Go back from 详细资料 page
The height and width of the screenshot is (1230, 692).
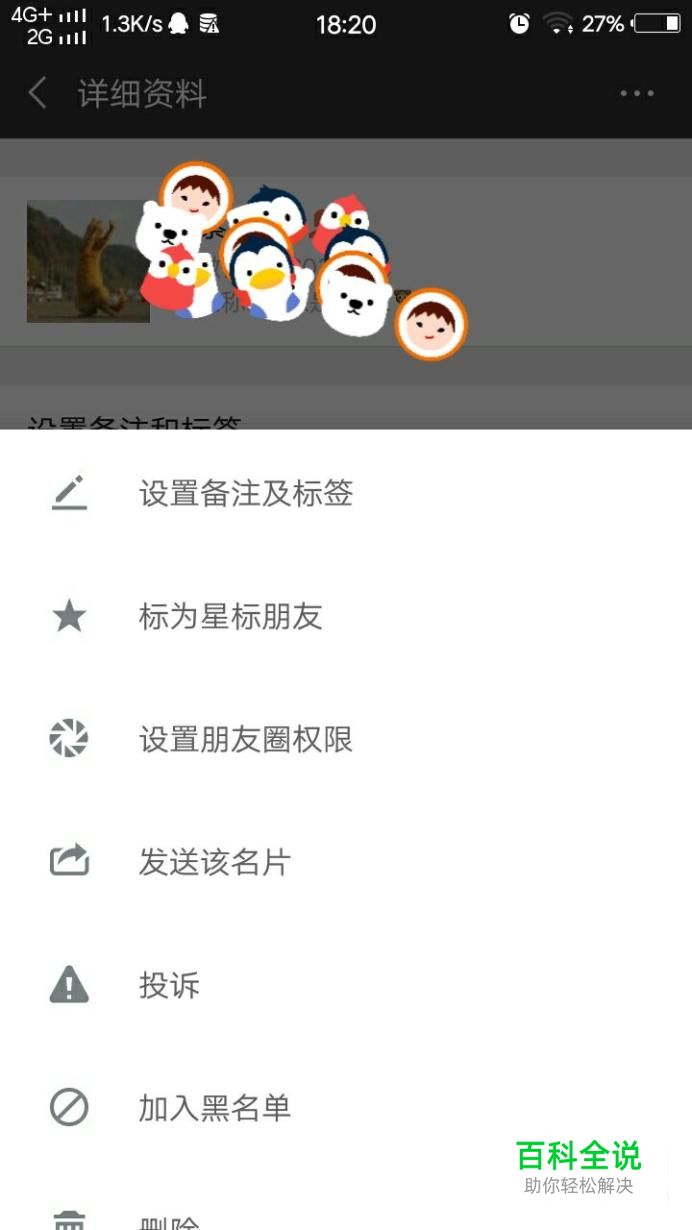click(x=38, y=94)
